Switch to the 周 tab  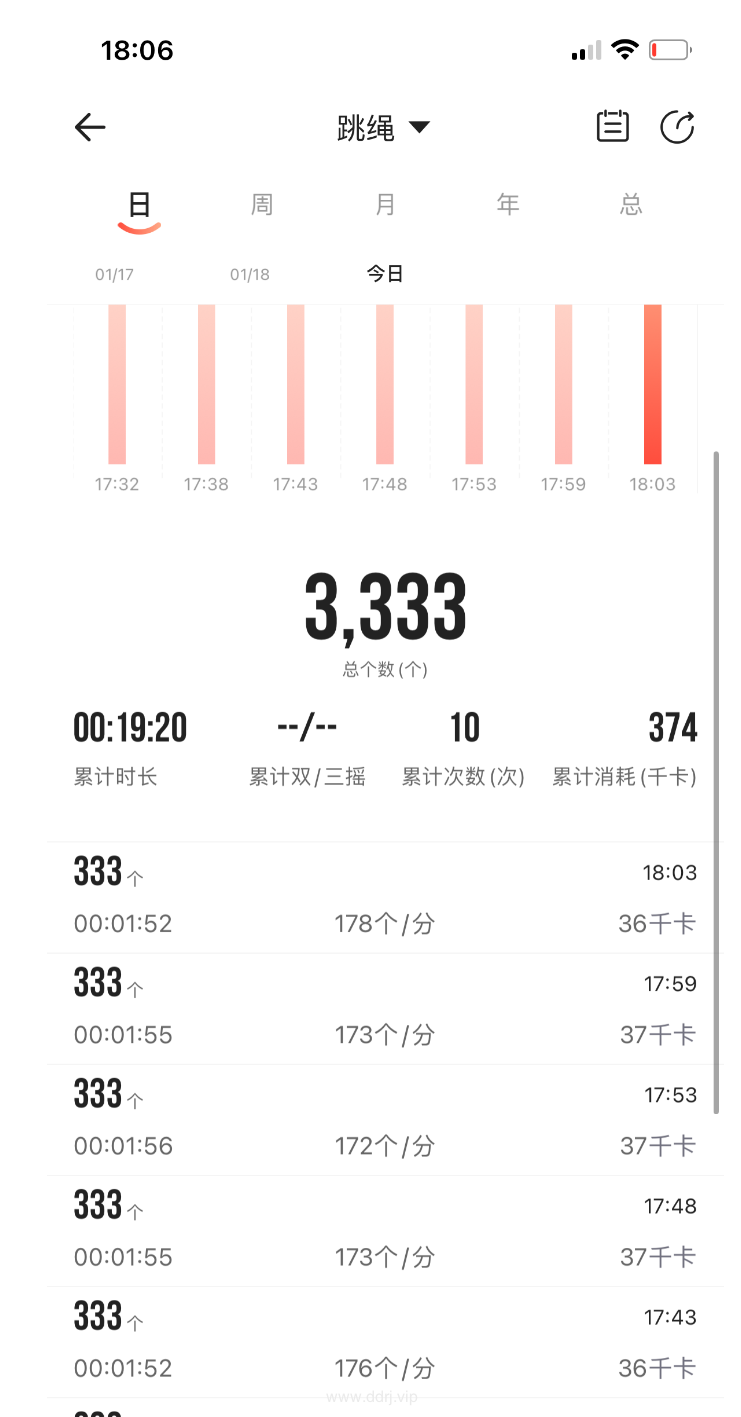click(262, 204)
